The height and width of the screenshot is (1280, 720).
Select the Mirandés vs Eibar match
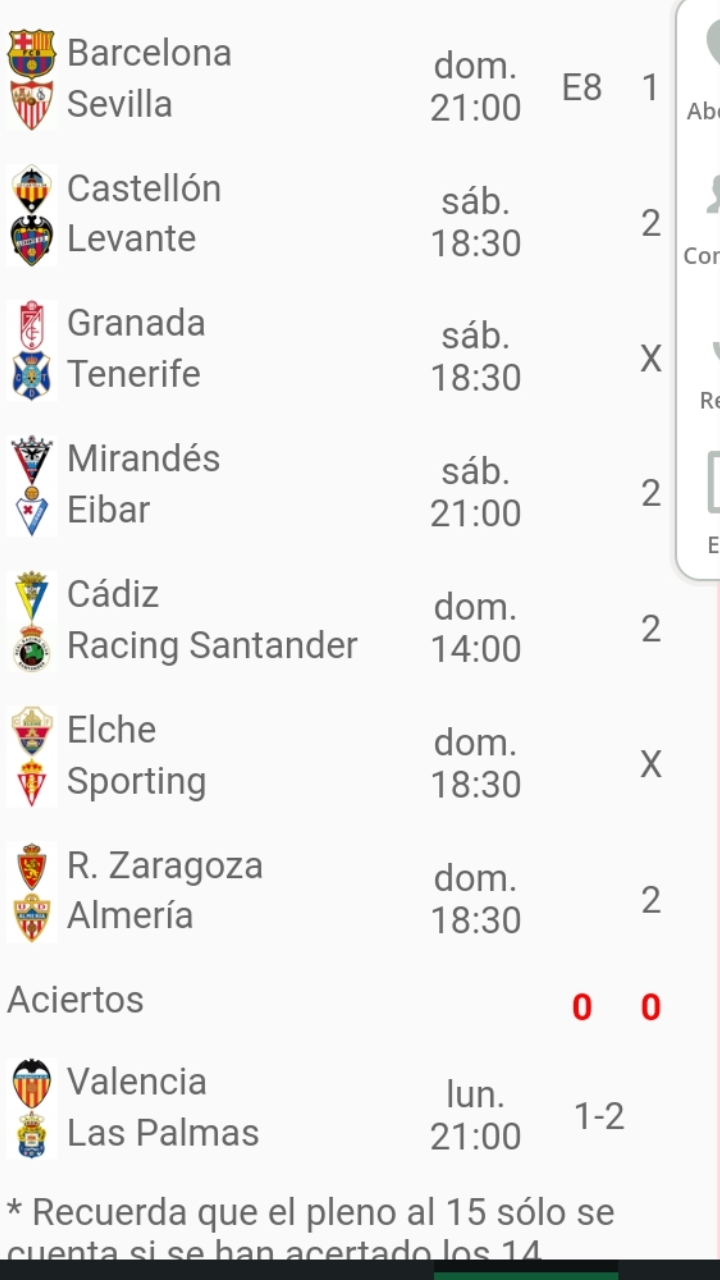338,485
